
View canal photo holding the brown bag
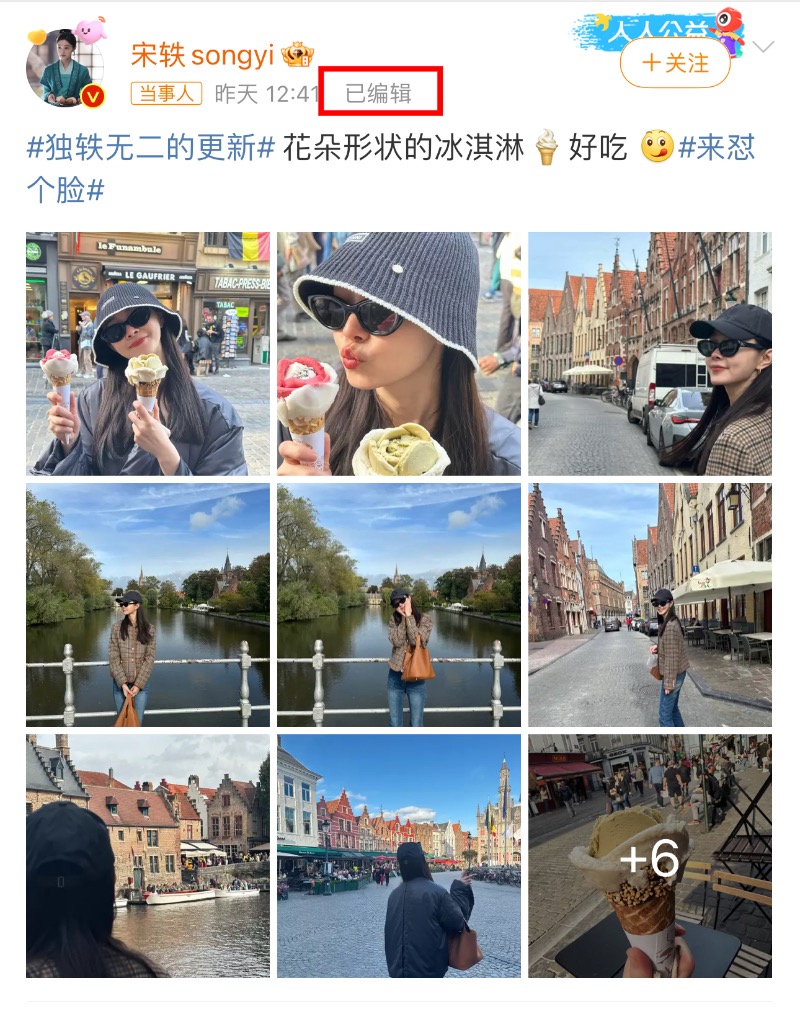[399, 605]
